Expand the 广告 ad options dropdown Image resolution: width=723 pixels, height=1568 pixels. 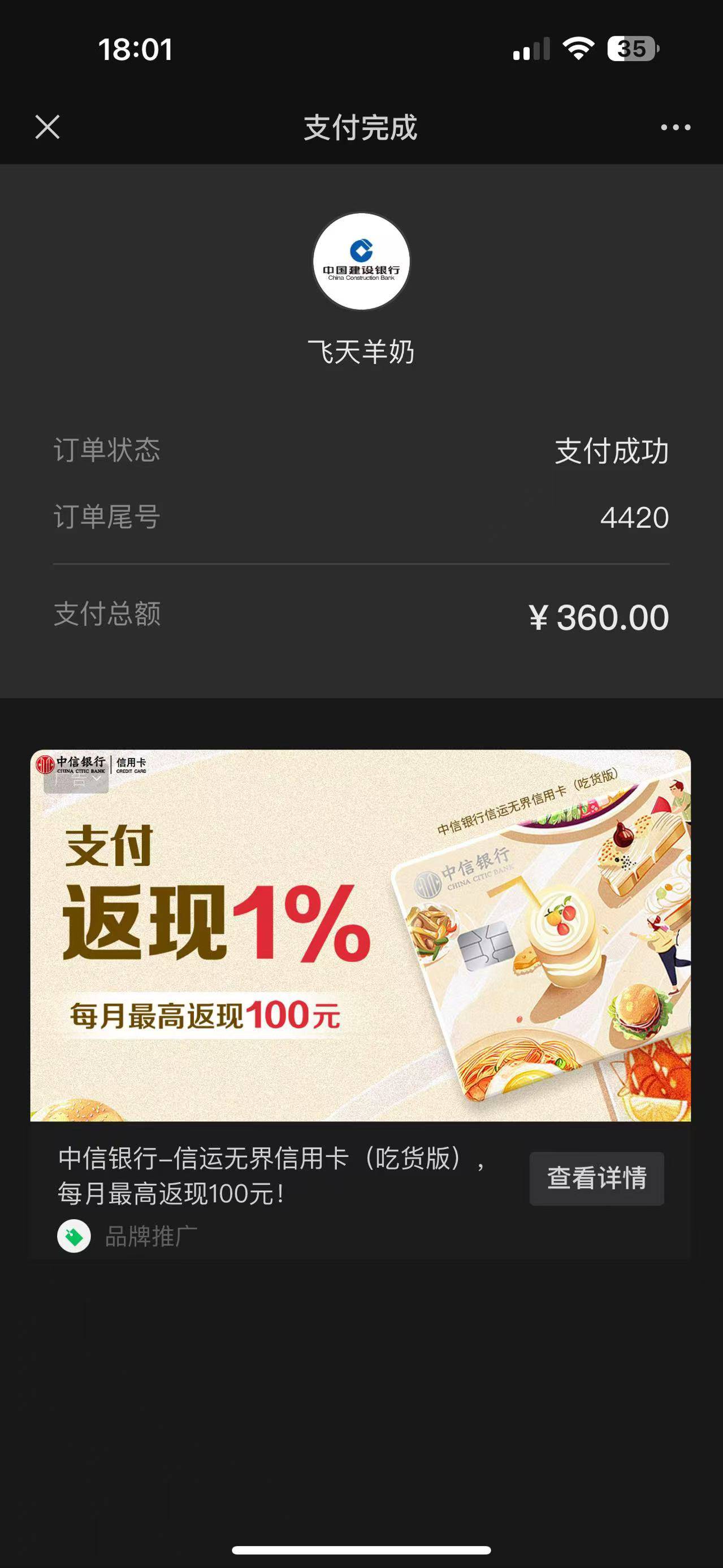76,779
